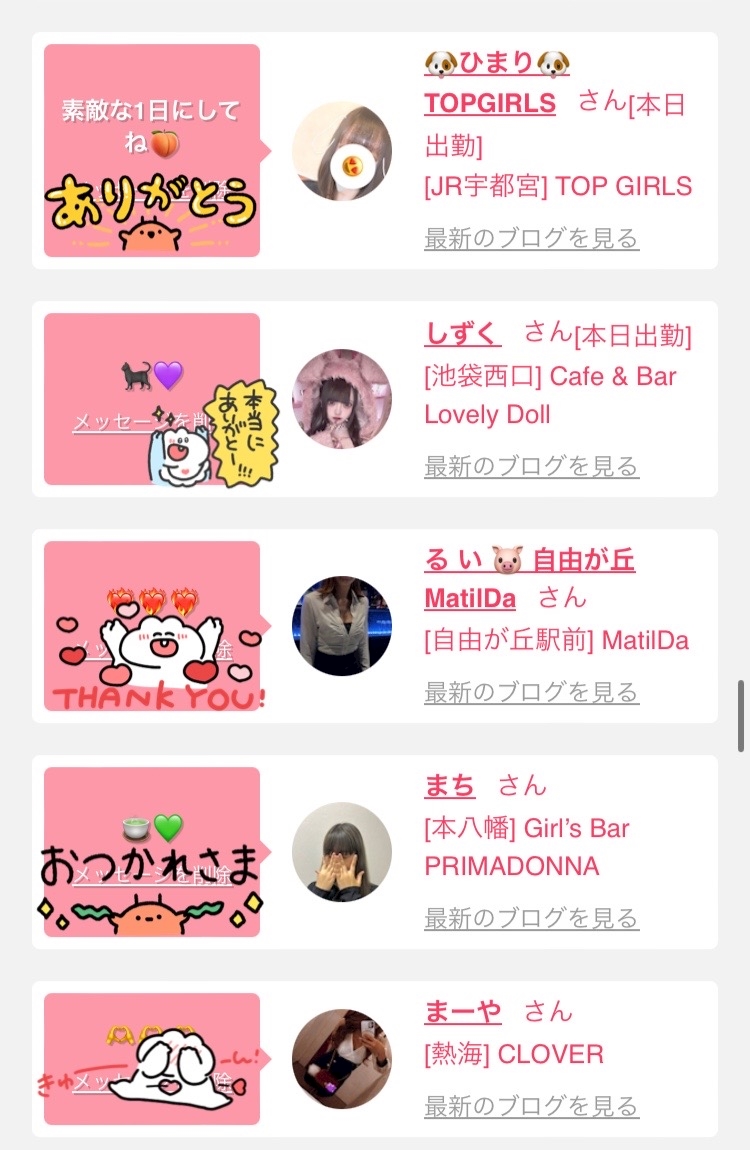750x1150 pixels.
Task: Delete the message sent to まち
Action: point(152,874)
